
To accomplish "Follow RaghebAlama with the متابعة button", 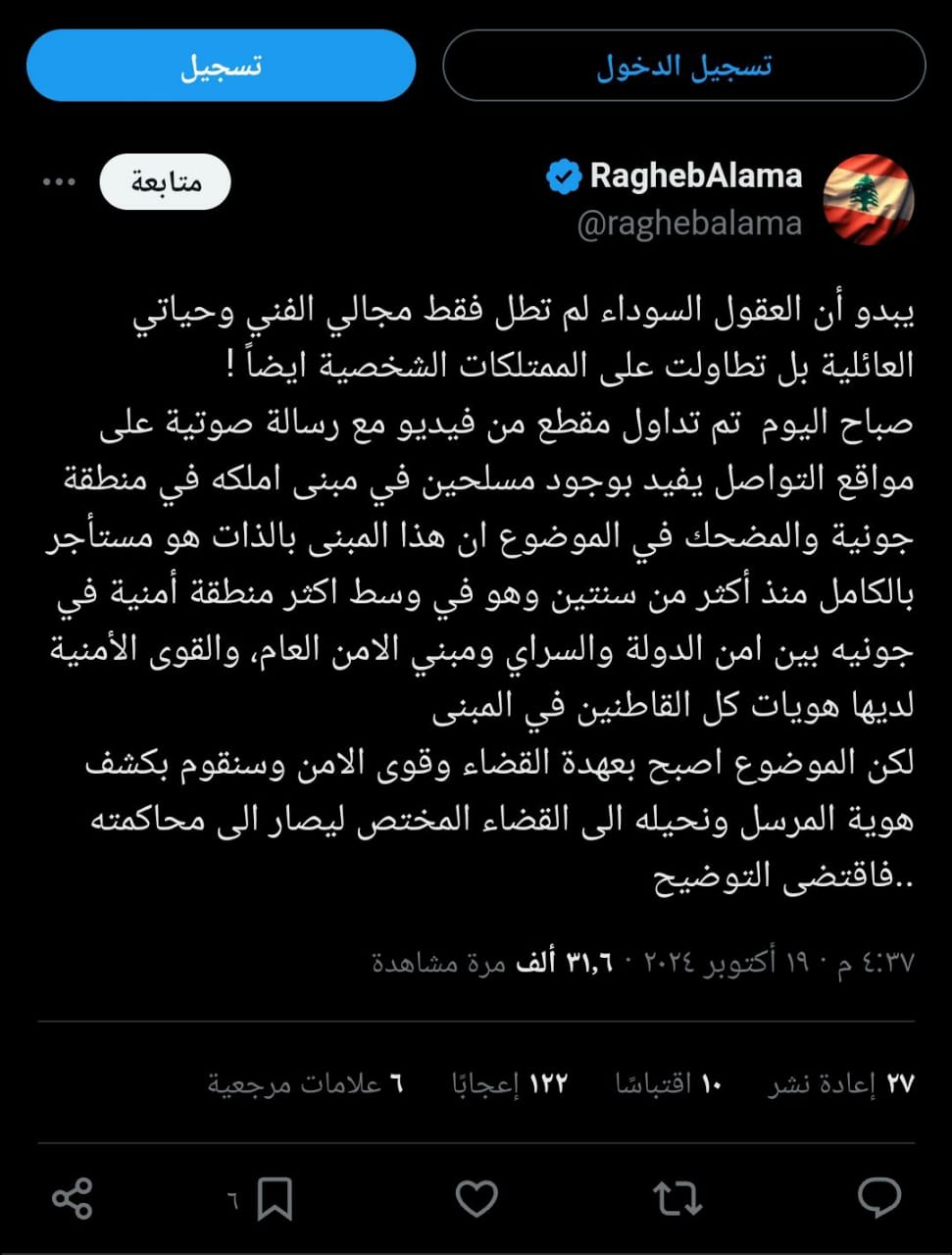I will click(x=165, y=182).
